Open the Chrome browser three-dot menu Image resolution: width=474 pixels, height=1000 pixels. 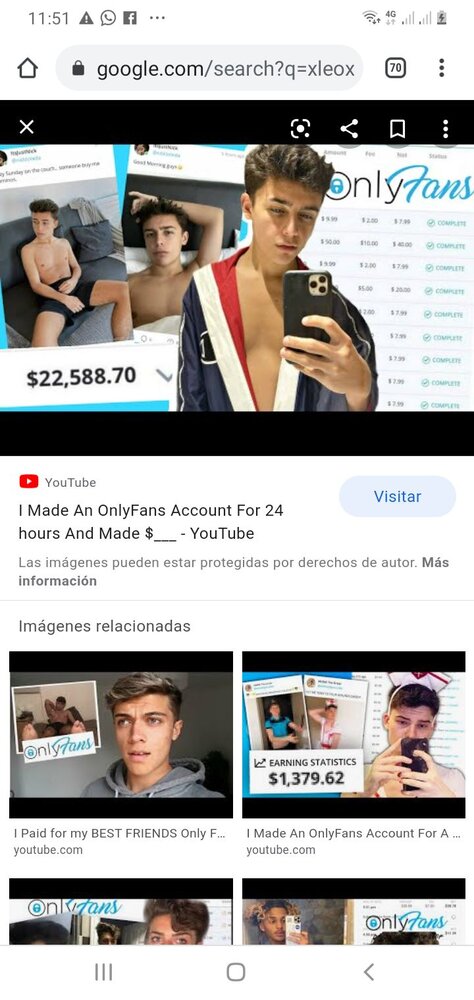click(x=441, y=68)
